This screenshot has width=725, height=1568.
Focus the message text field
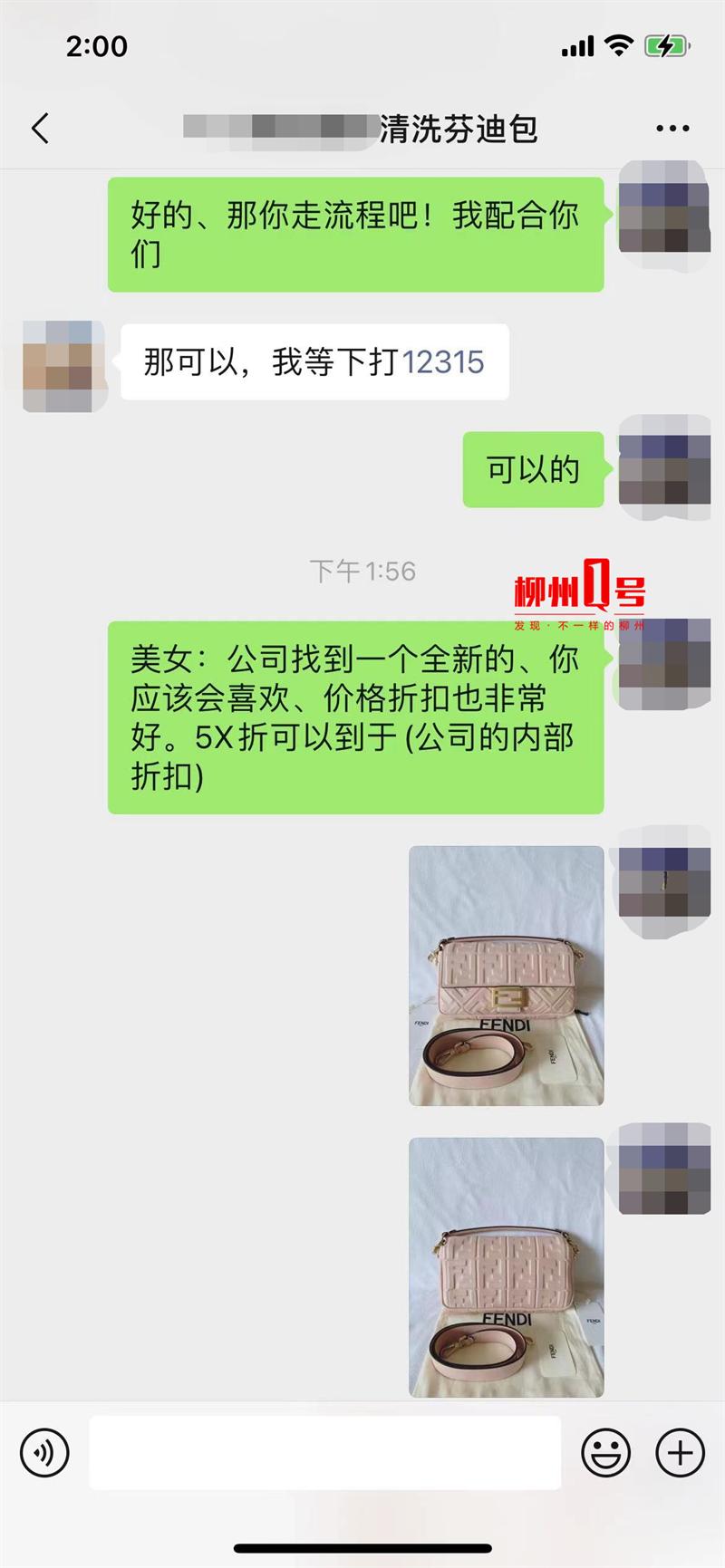(324, 1453)
